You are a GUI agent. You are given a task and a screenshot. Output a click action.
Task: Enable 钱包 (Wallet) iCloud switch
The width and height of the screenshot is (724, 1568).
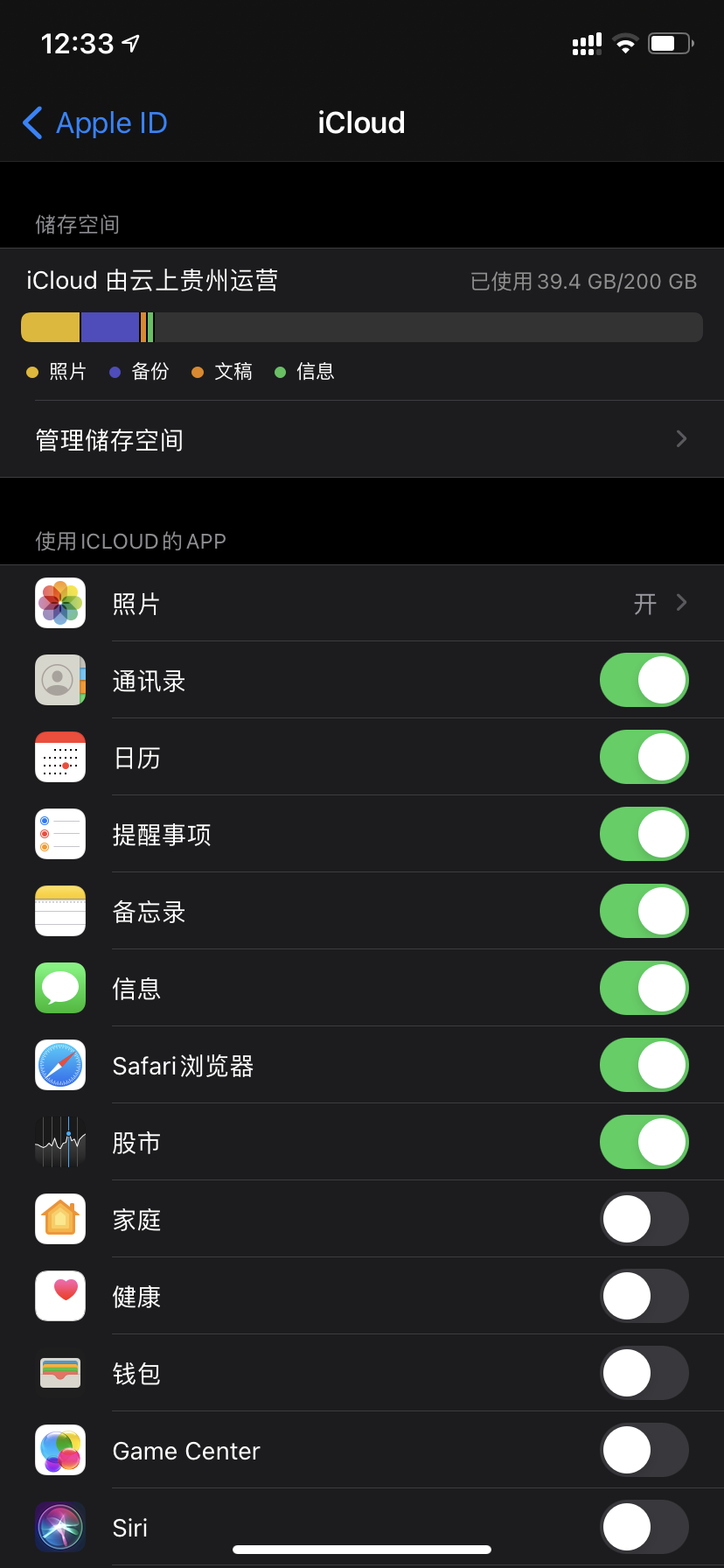[x=644, y=1374]
